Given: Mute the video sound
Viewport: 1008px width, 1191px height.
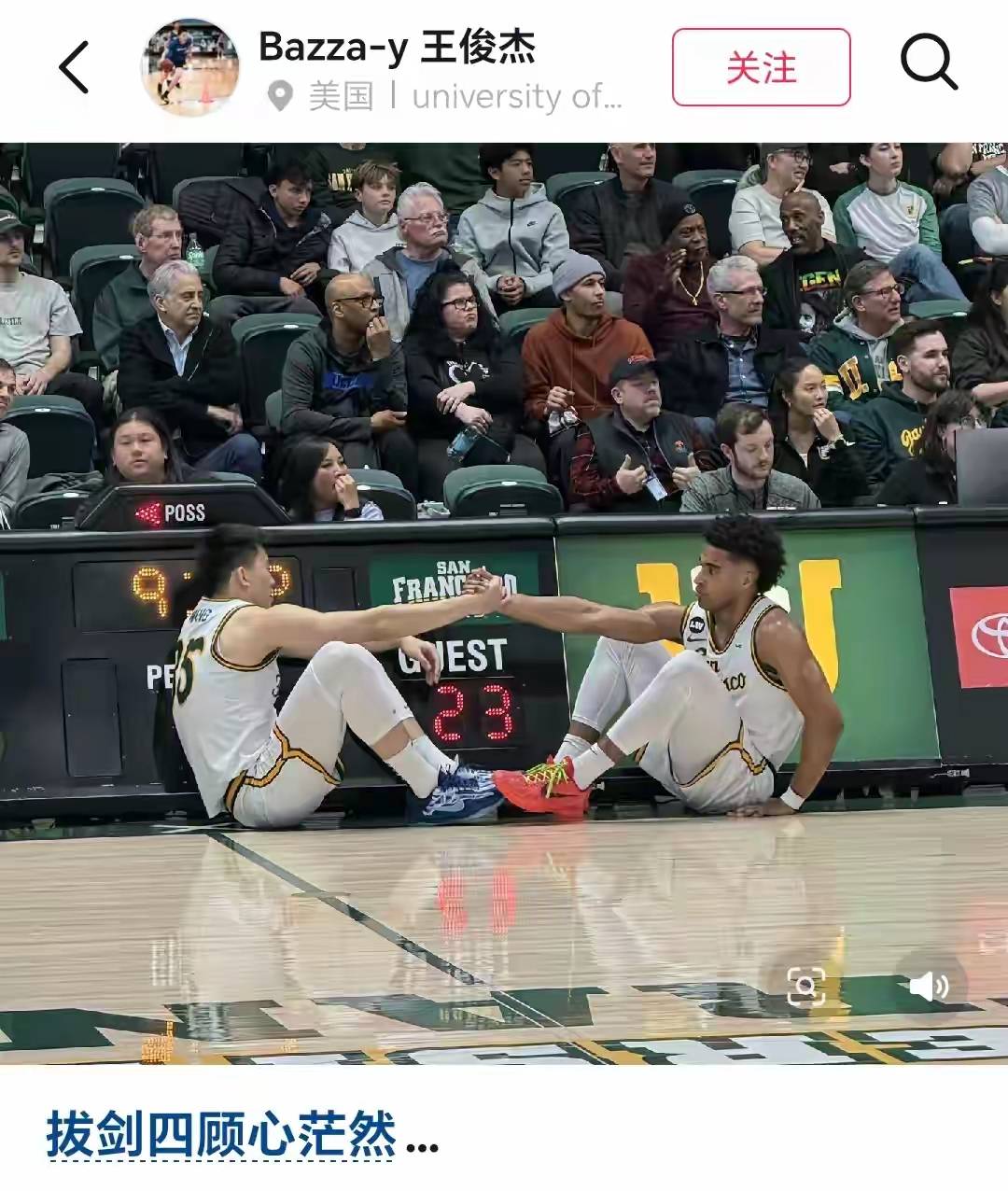Looking at the screenshot, I should pos(929,986).
